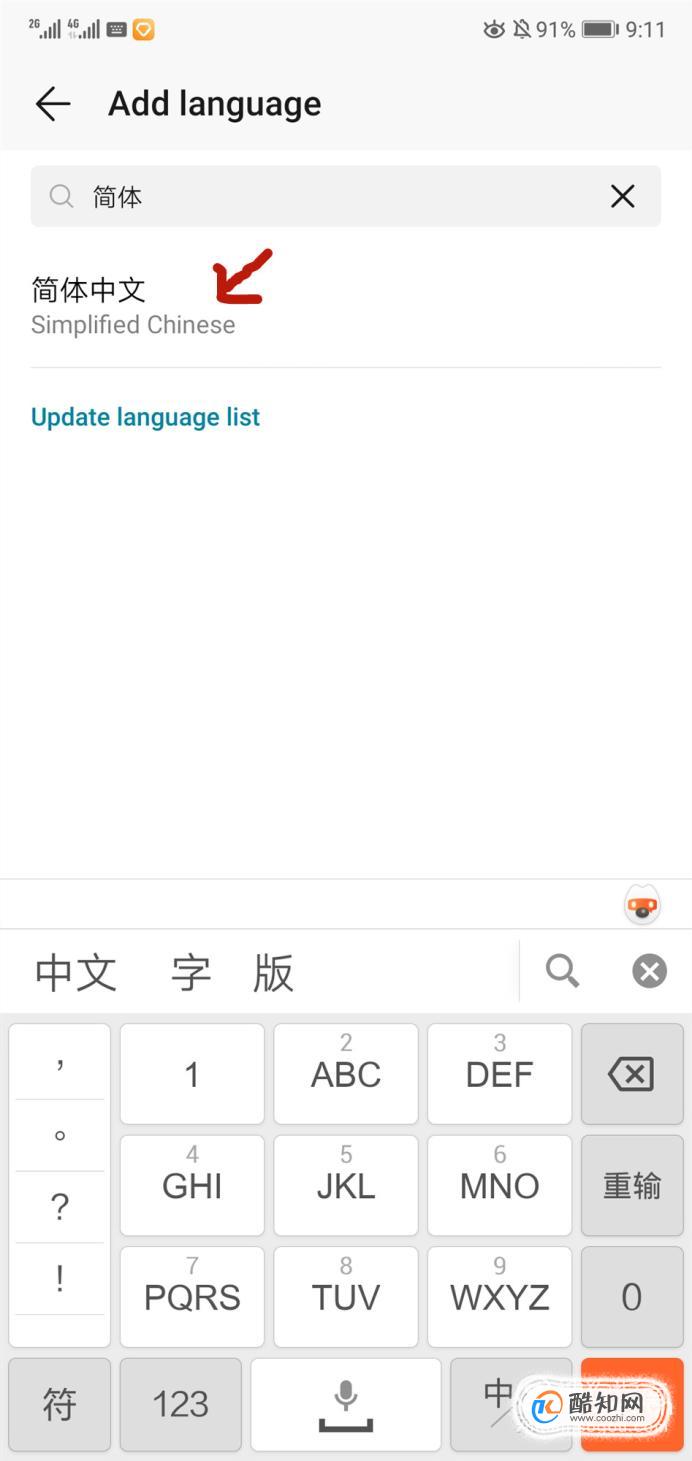Viewport: 692px width, 1461px height.
Task: Open the keyboard mascot icon
Action: [641, 906]
